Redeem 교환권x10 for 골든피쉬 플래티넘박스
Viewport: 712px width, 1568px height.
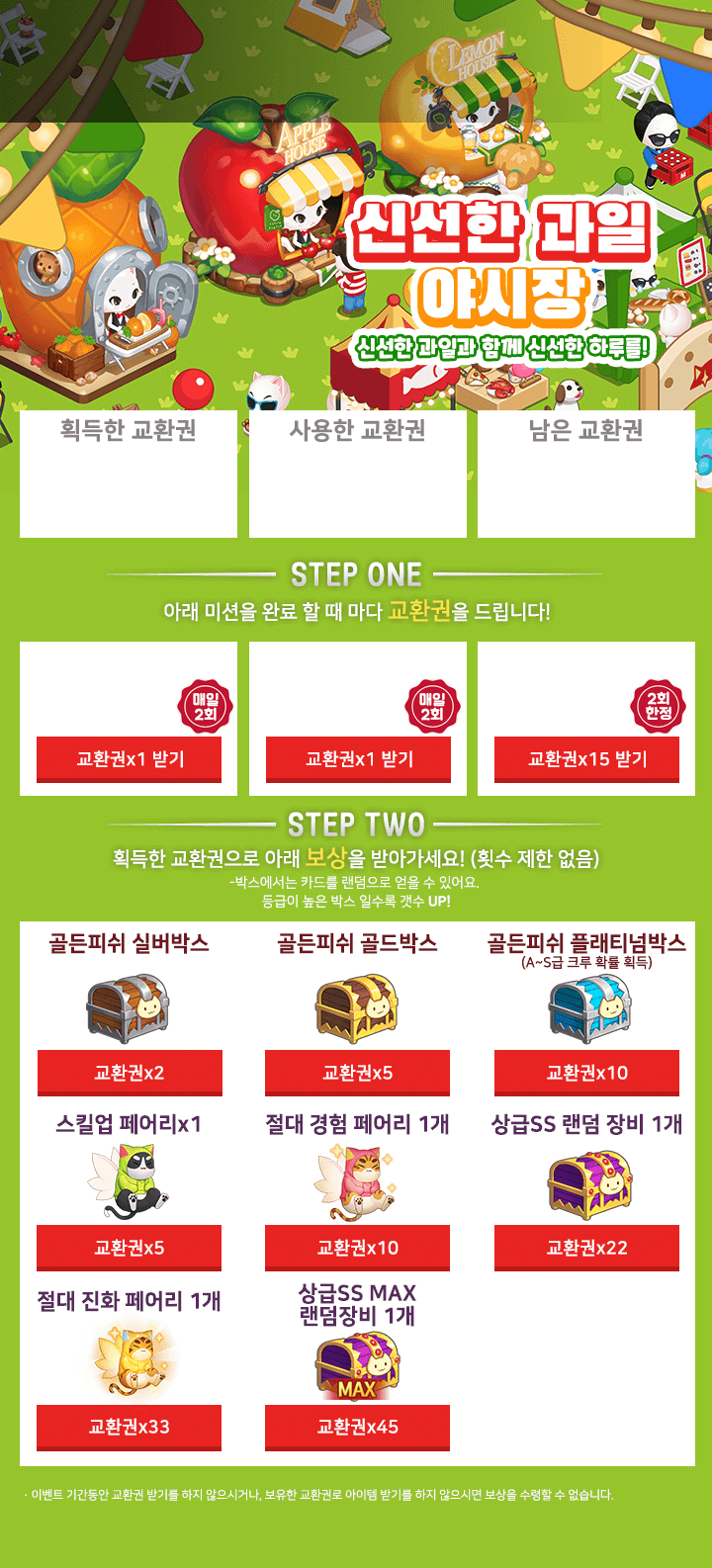coord(586,1073)
